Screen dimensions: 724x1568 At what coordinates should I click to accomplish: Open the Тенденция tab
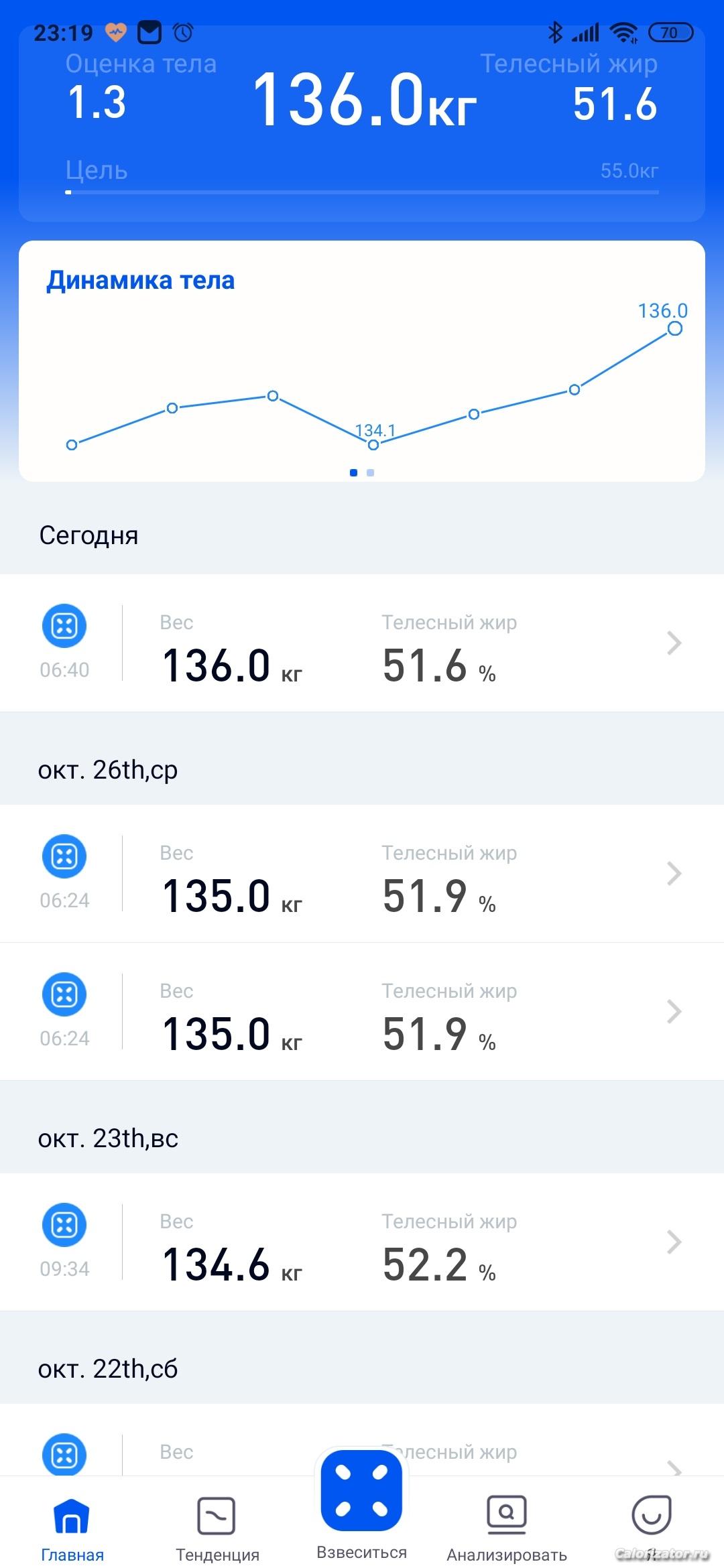[x=217, y=1528]
